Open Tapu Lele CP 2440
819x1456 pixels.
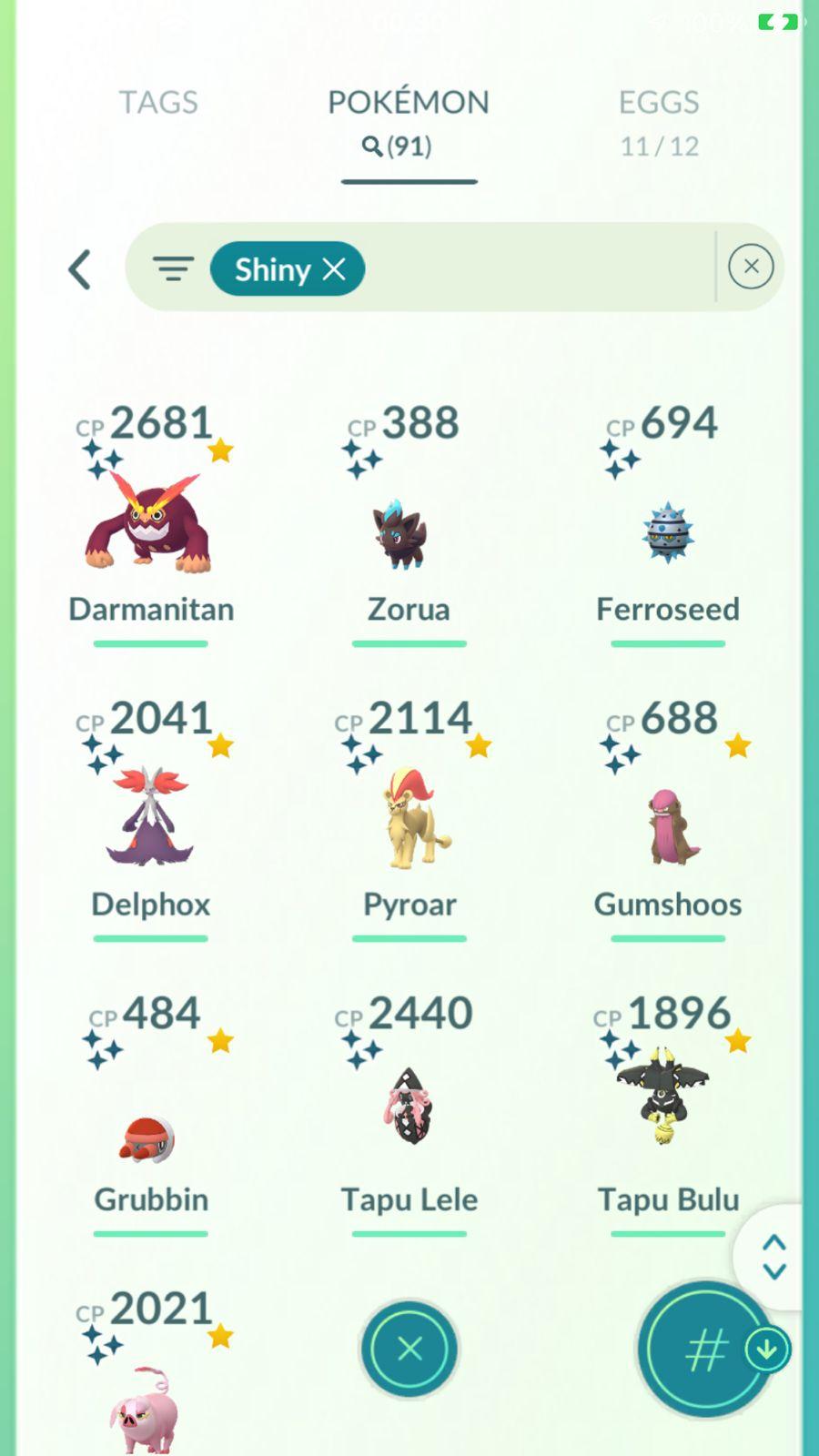tap(409, 1115)
